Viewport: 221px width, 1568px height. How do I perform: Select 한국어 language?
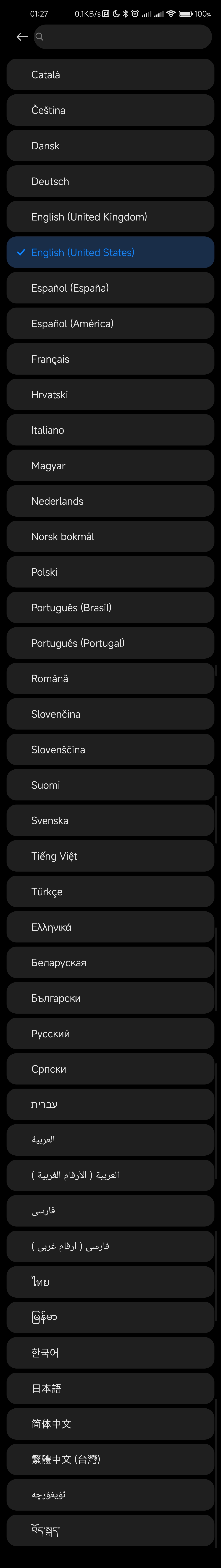110,1353
